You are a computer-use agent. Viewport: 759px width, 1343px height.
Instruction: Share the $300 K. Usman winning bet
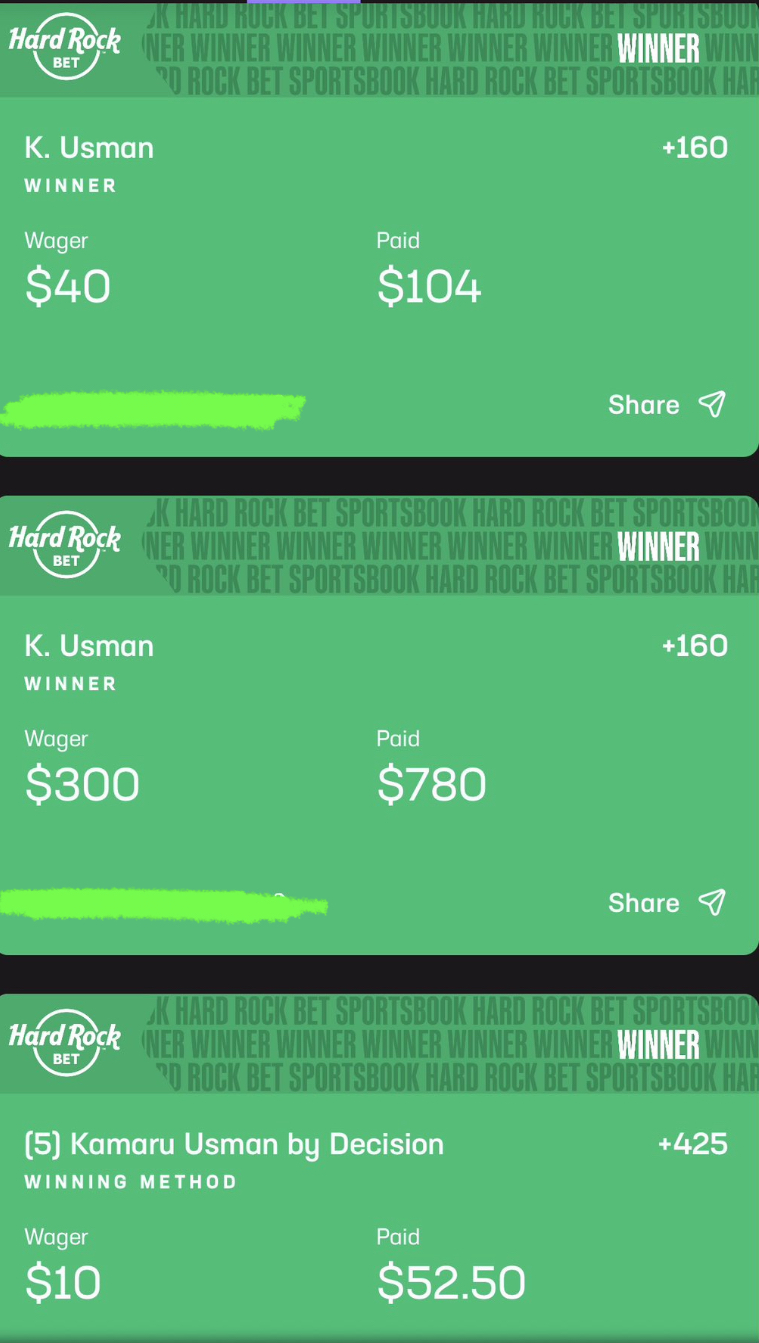[666, 902]
